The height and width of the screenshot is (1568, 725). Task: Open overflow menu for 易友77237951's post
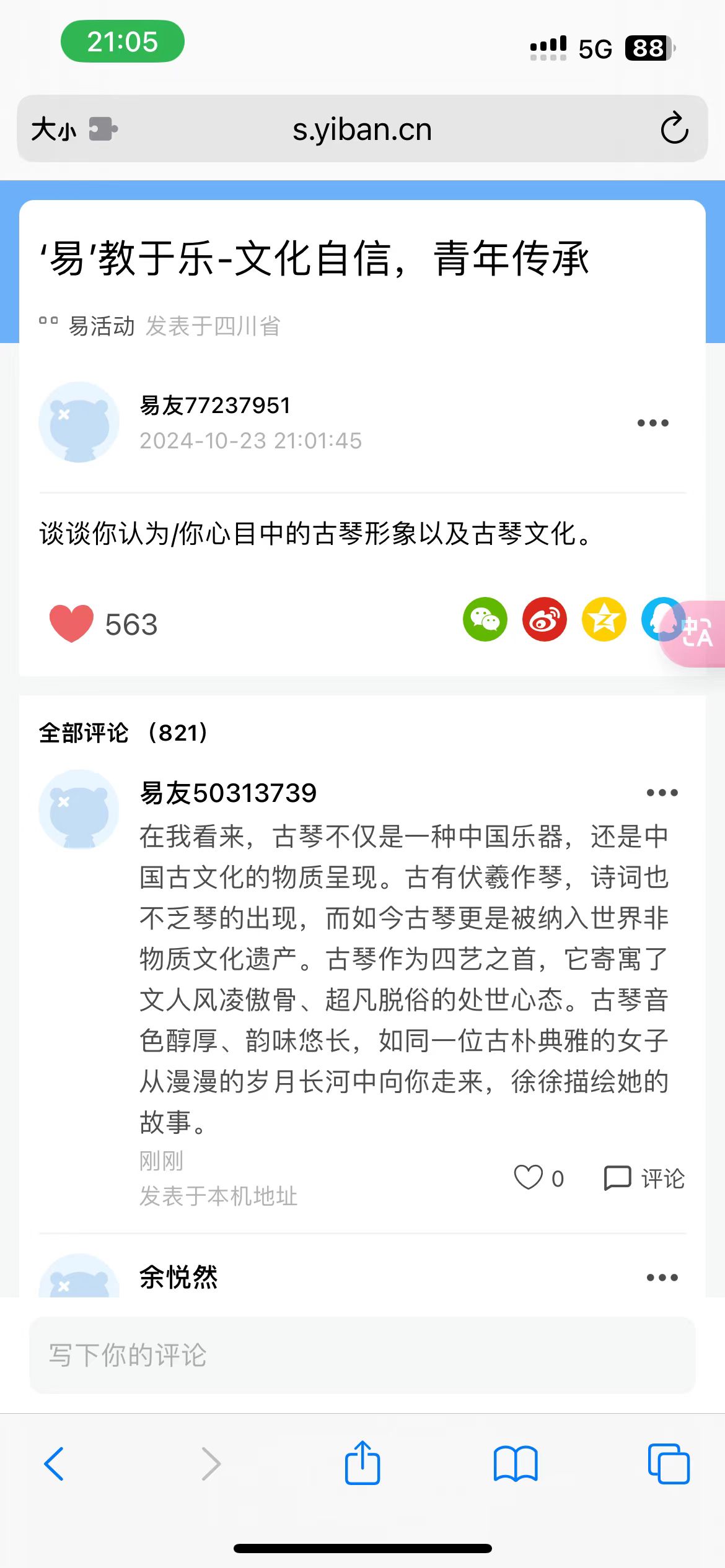652,424
